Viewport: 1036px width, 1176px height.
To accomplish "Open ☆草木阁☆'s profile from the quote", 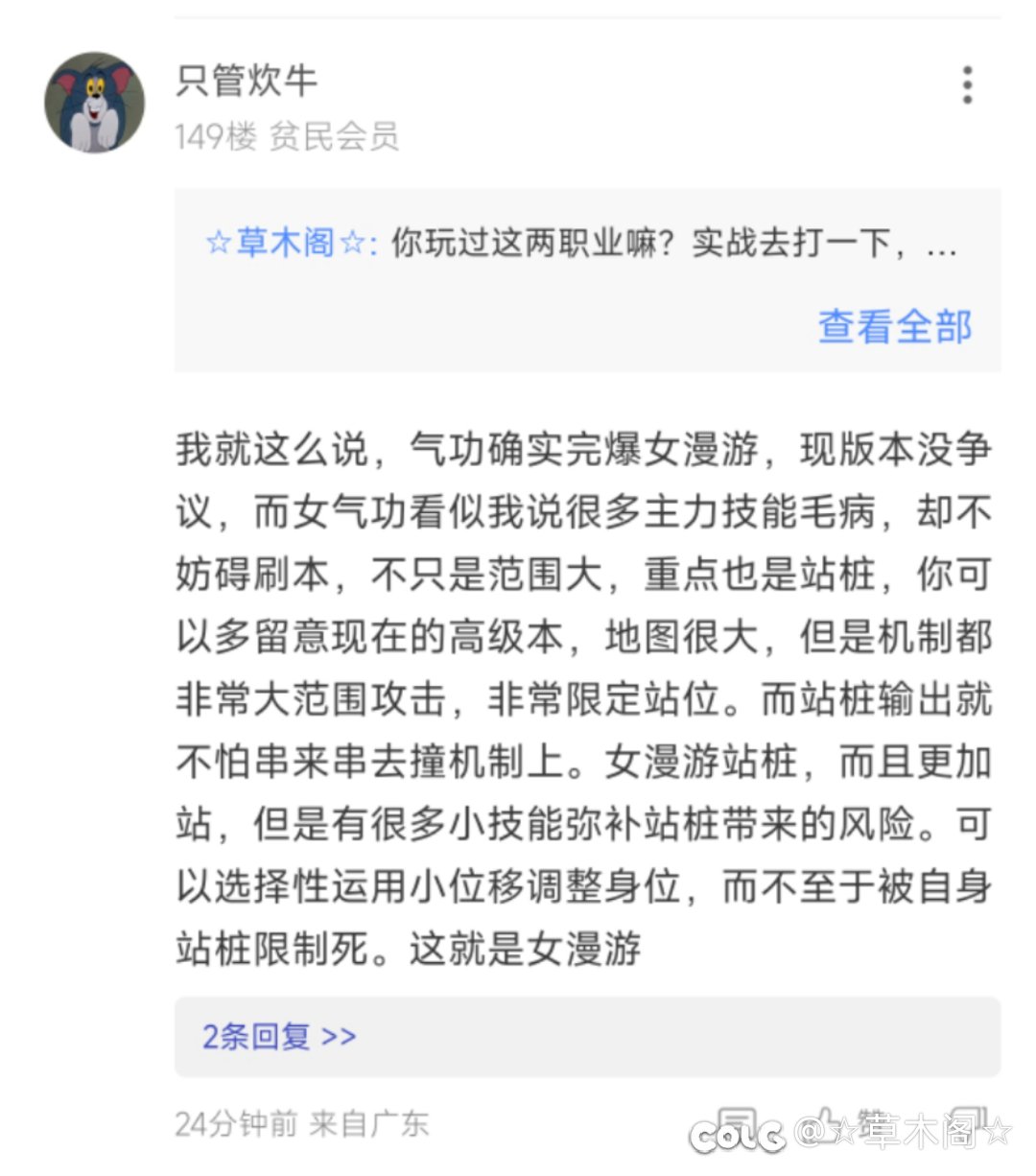I will [x=286, y=243].
